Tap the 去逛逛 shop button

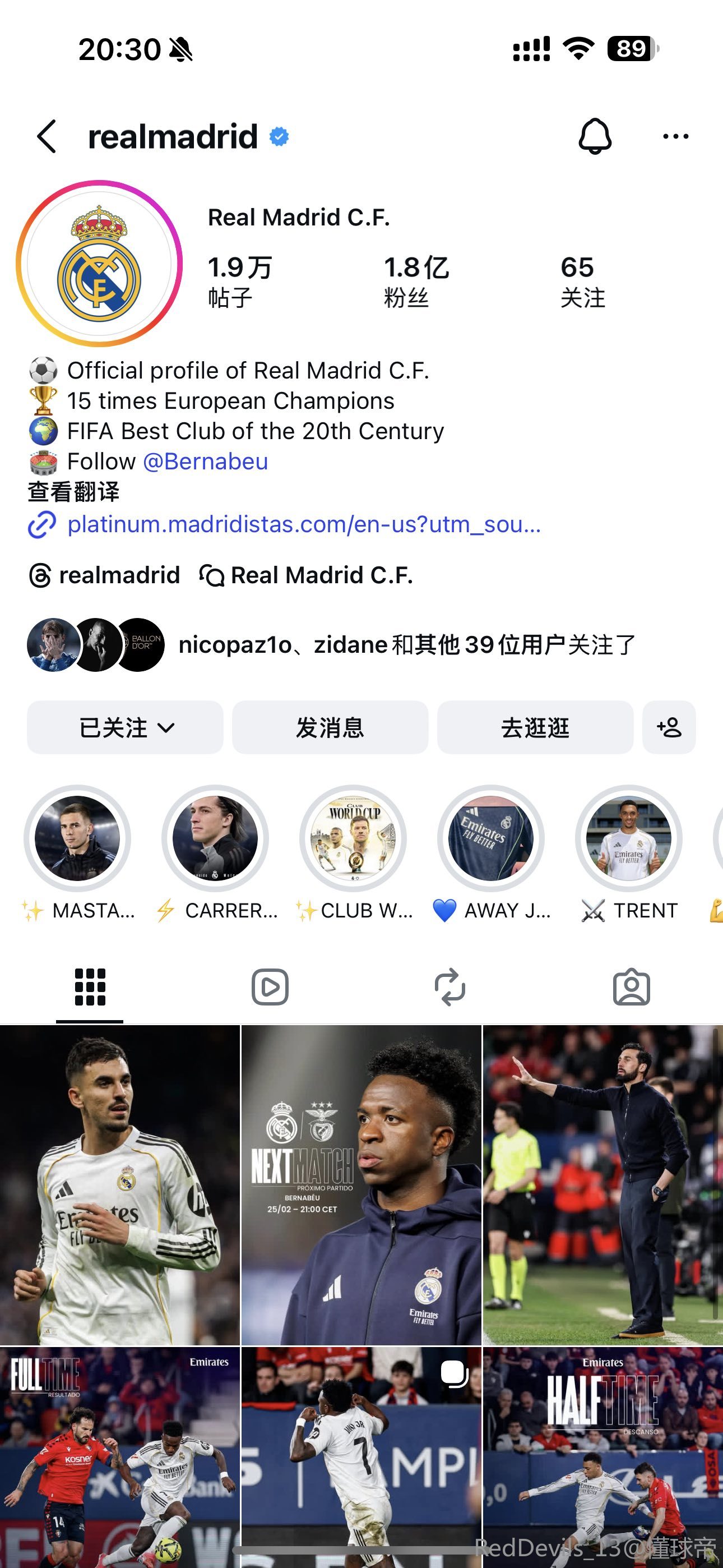click(535, 727)
